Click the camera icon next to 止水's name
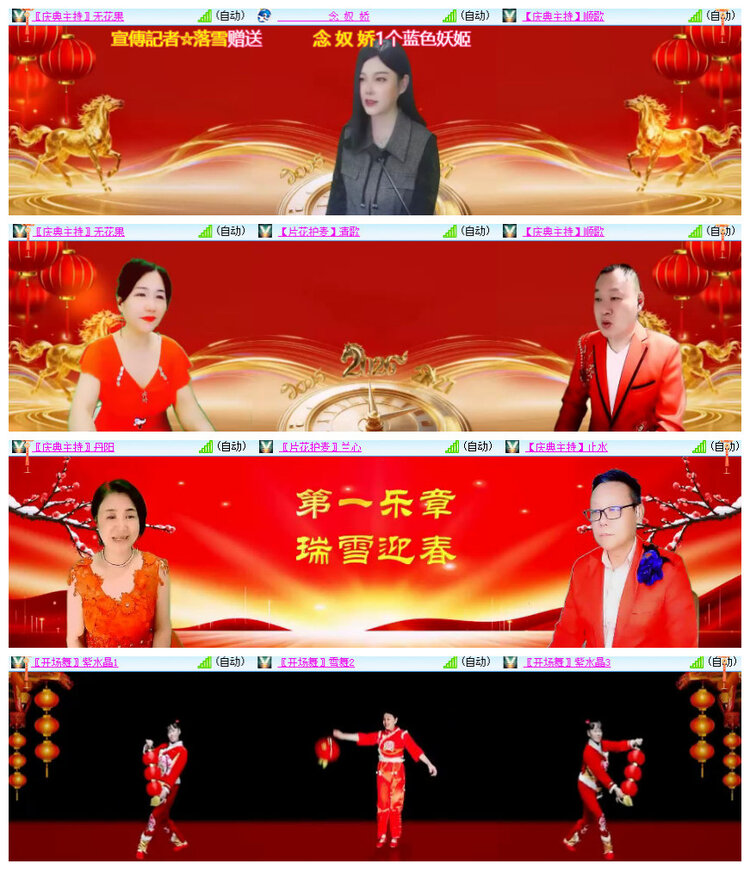The image size is (750, 870). pos(510,447)
